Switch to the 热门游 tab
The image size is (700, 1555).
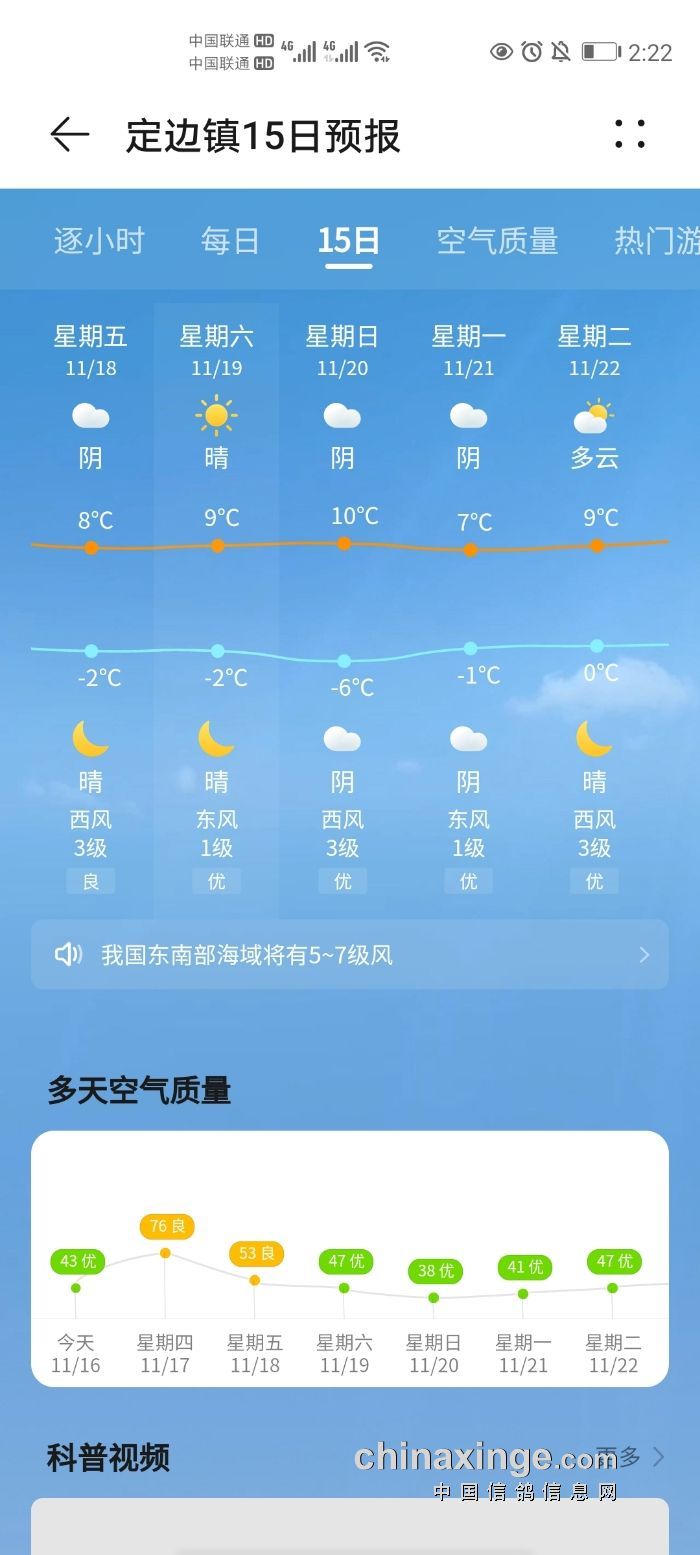(656, 241)
